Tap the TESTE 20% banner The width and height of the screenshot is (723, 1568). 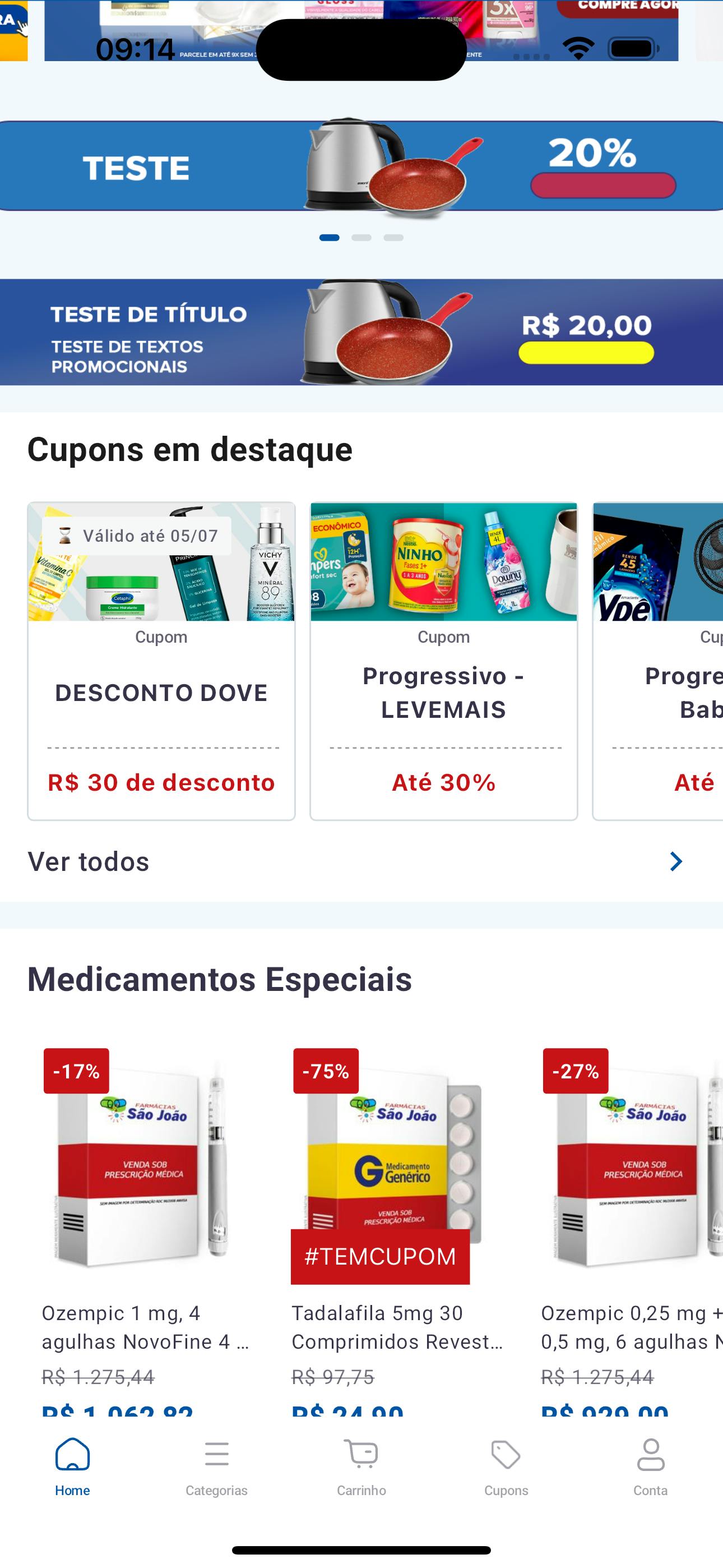[x=361, y=166]
